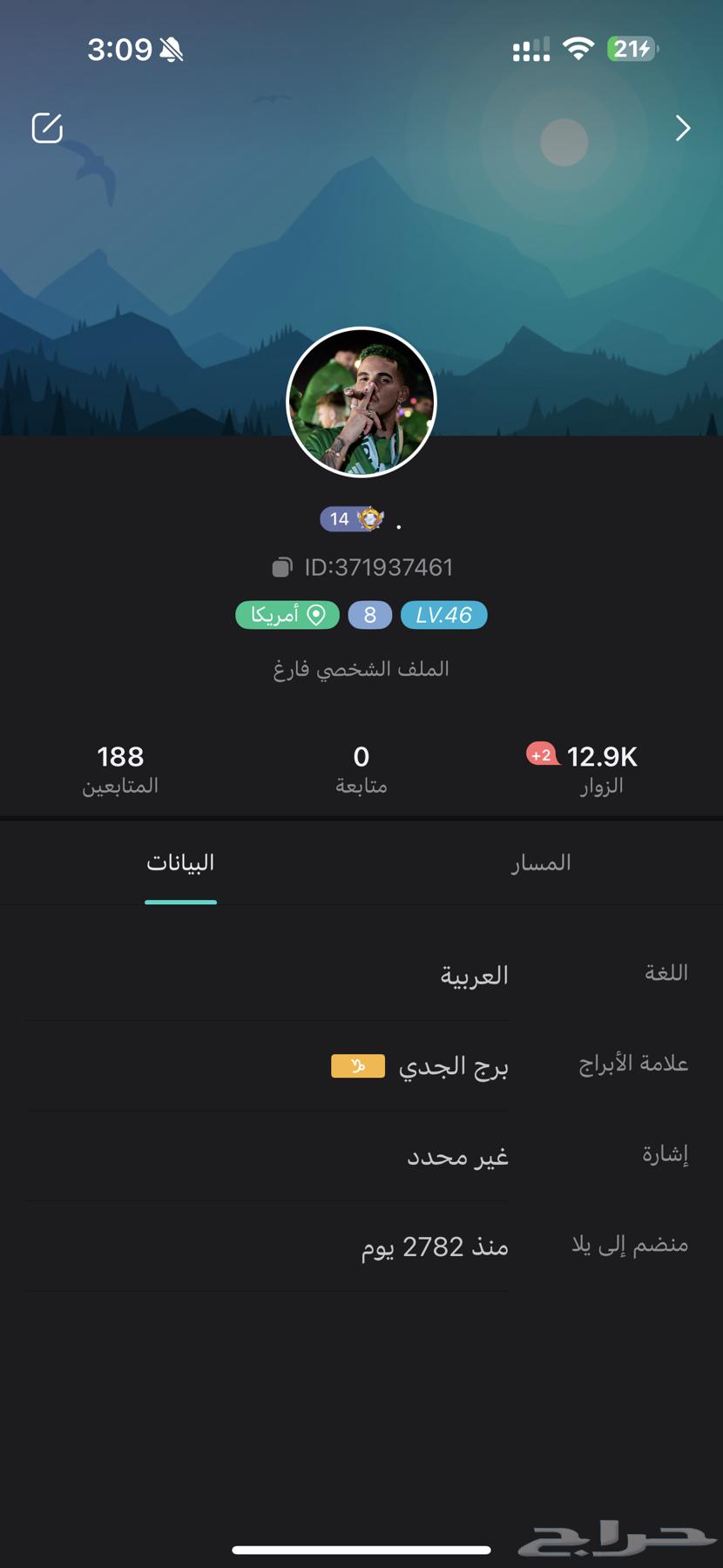The height and width of the screenshot is (1568, 723).
Task: Open the gold medal badge next to 14
Action: [x=369, y=520]
